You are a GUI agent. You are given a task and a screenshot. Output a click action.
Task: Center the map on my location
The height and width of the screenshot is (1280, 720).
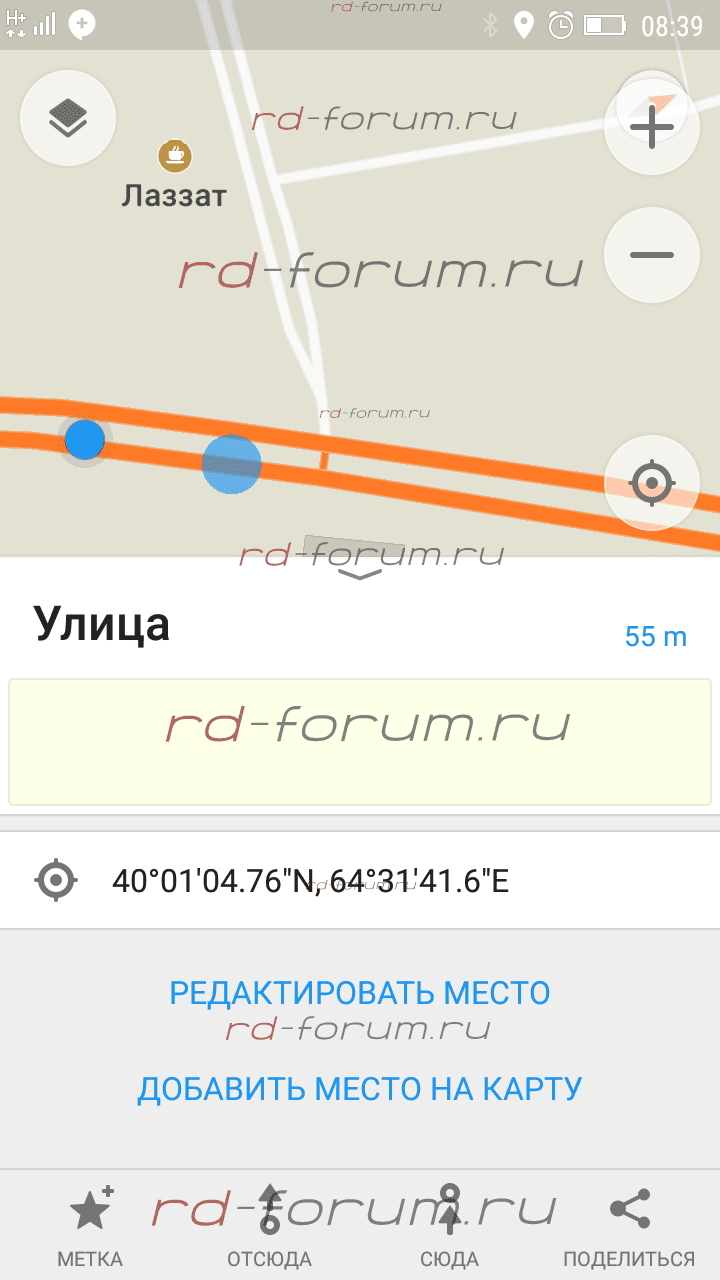click(652, 483)
